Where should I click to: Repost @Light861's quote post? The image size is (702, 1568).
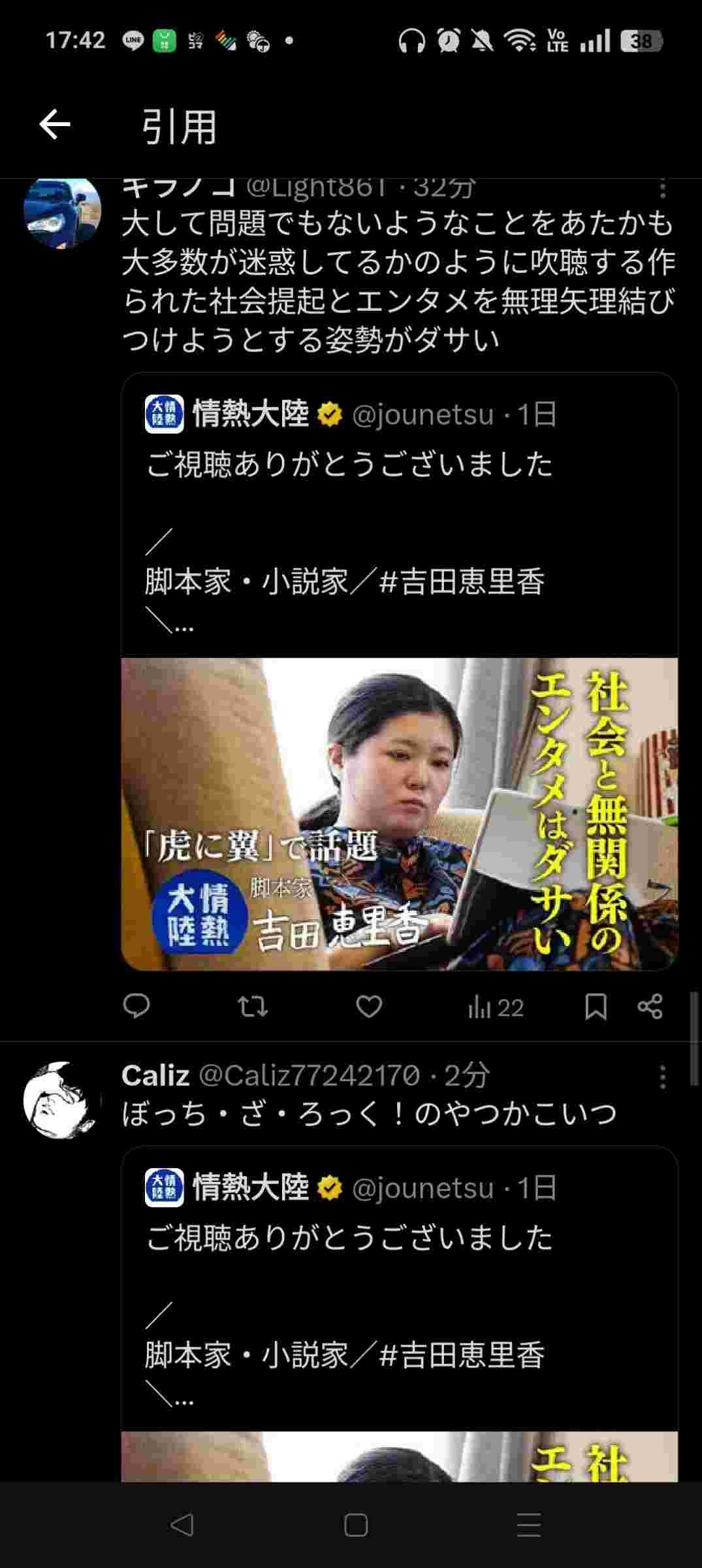pyautogui.click(x=252, y=1006)
